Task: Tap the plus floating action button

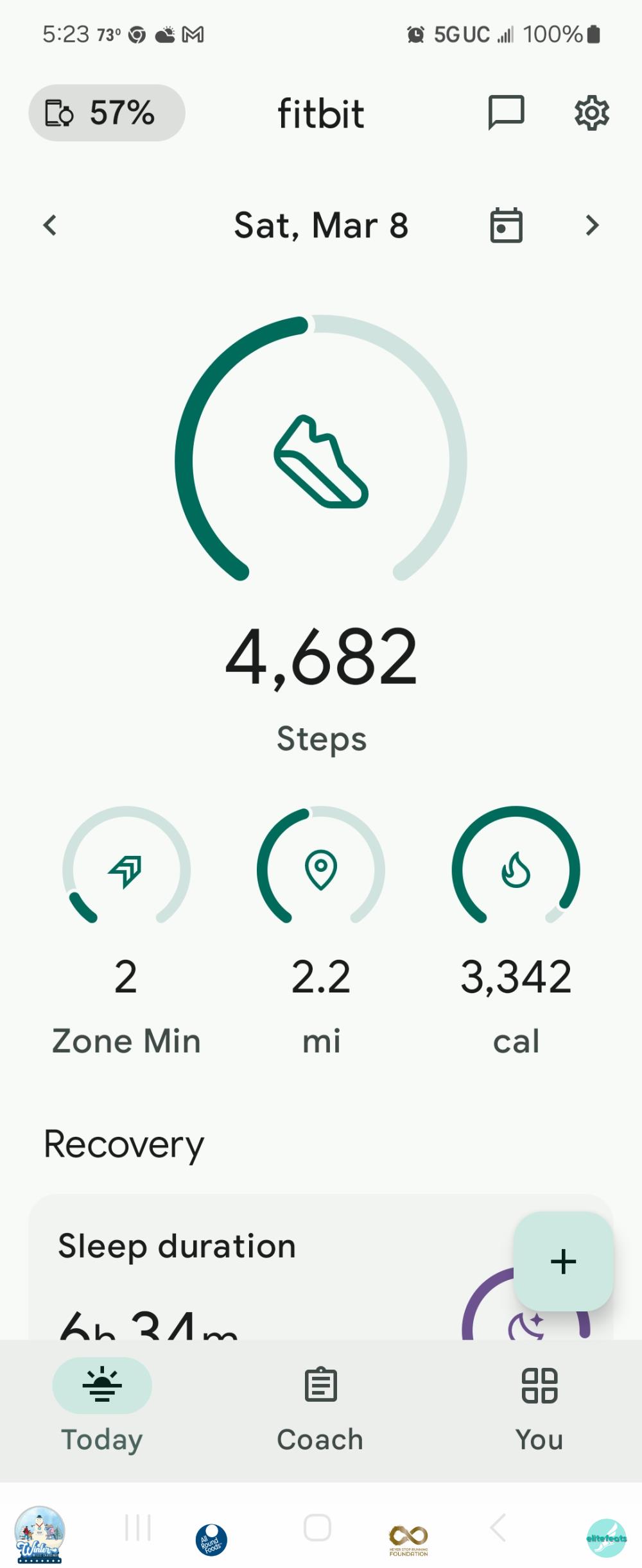Action: tap(563, 1261)
